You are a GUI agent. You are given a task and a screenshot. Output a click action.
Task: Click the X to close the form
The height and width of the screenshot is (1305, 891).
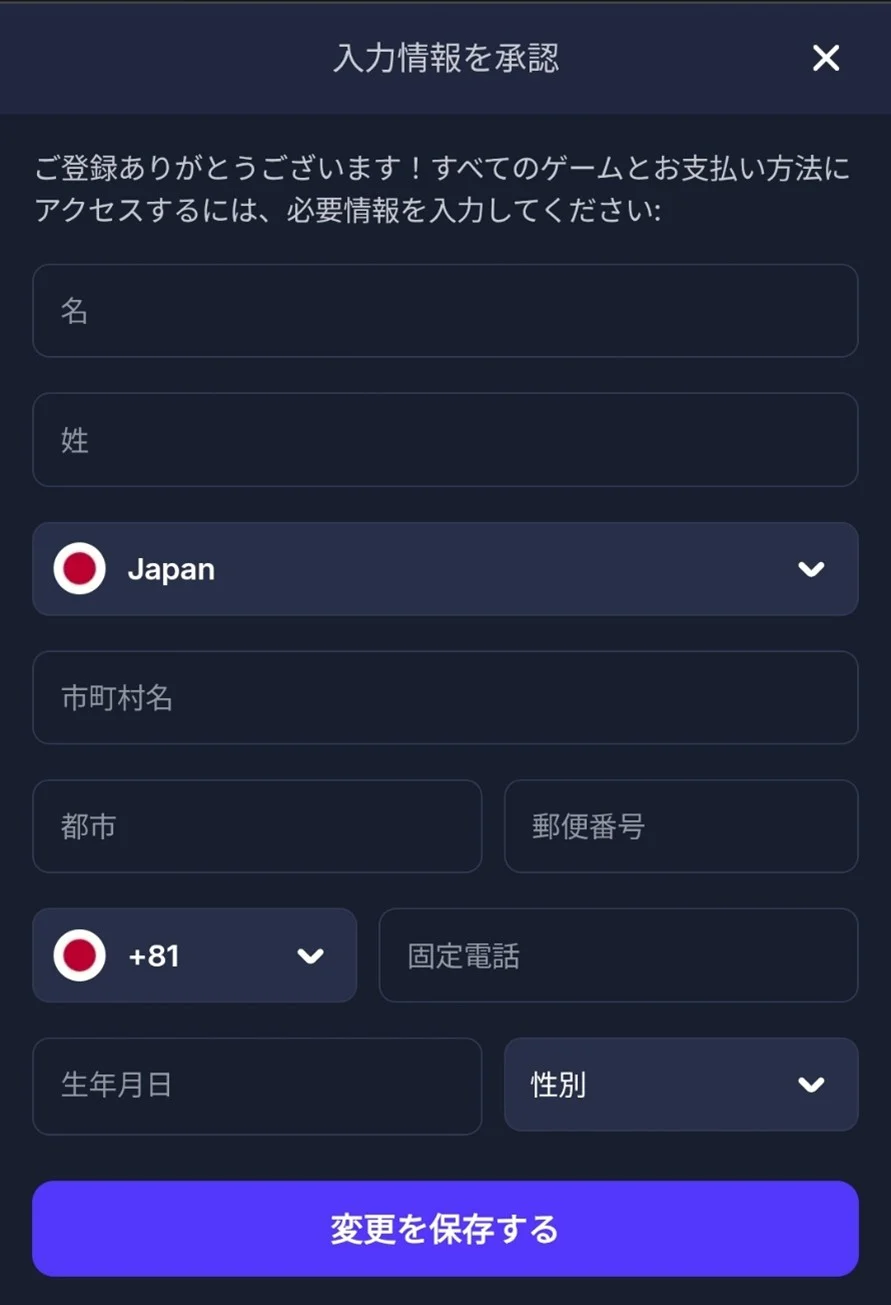825,58
